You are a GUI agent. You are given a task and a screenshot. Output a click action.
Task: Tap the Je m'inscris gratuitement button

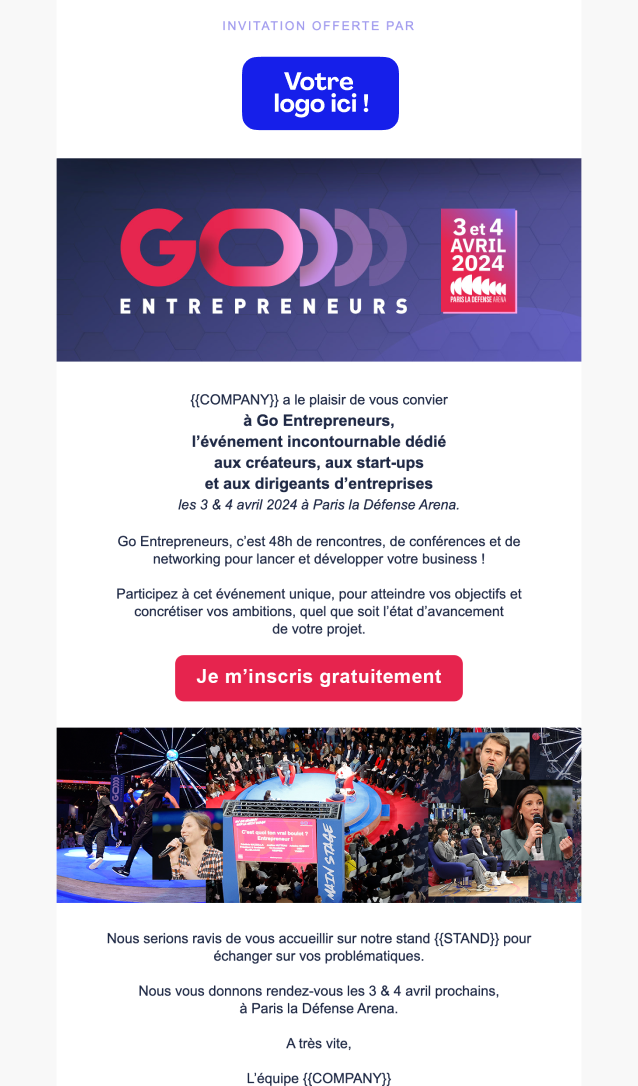pos(319,677)
